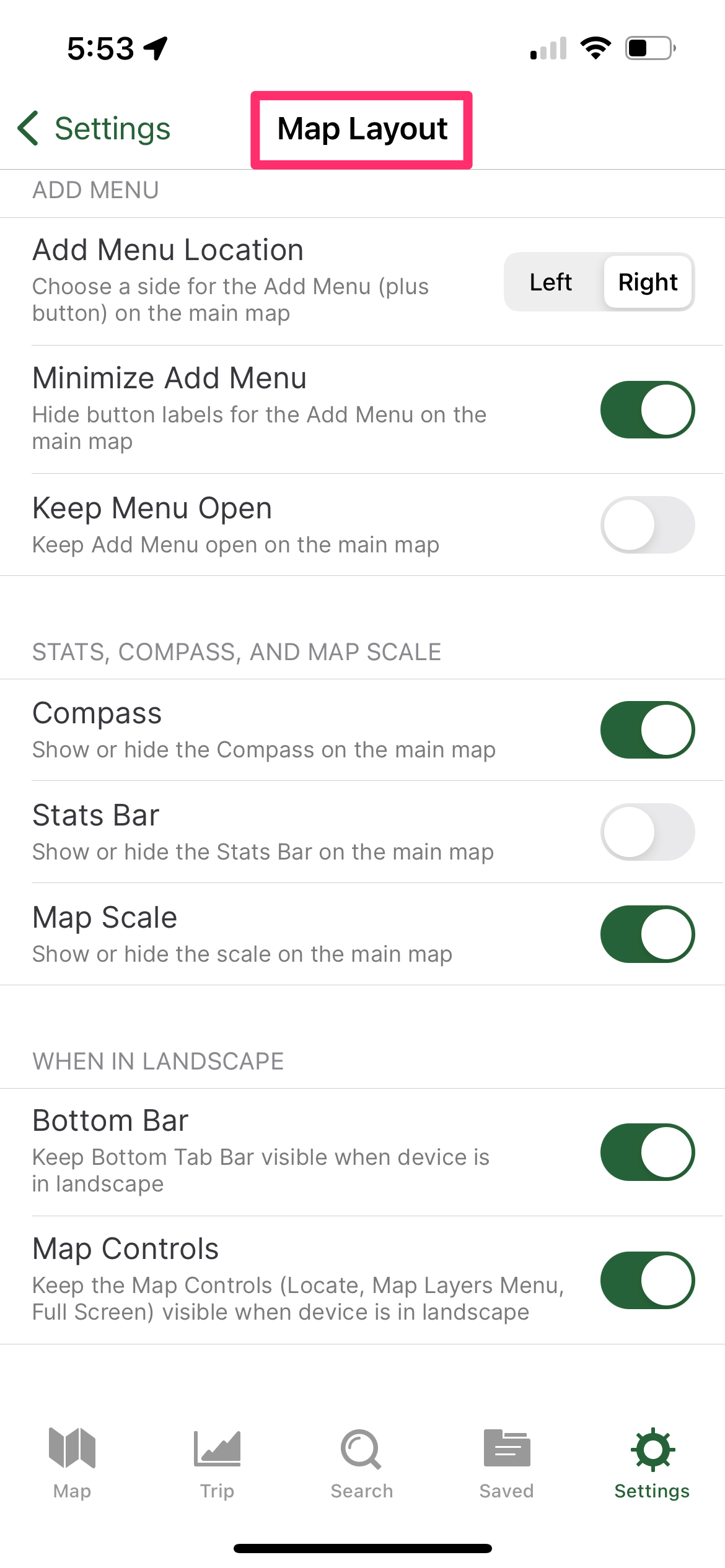Turn off the Compass toggle

648,730
